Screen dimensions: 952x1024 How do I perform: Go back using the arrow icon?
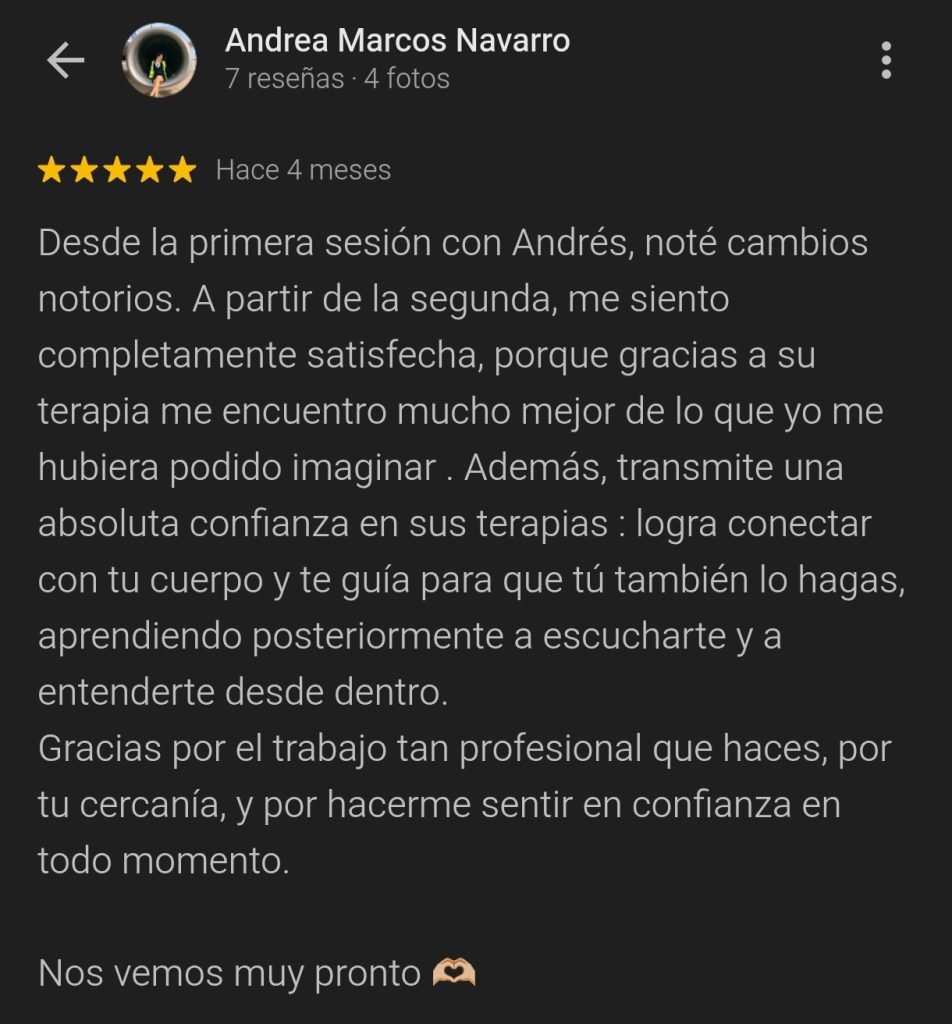pyautogui.click(x=66, y=61)
